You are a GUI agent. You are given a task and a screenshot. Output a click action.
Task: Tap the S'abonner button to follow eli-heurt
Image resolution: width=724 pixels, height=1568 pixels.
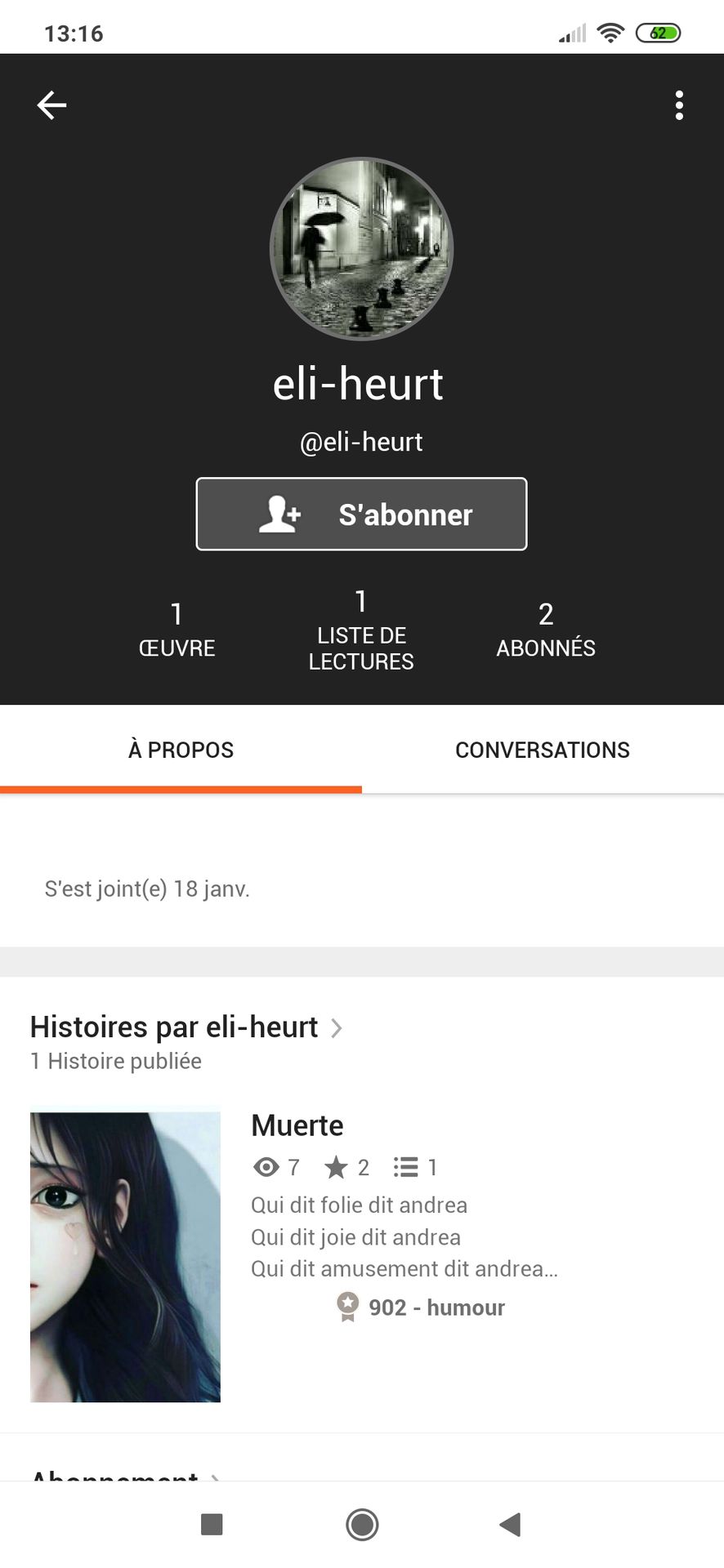[361, 514]
